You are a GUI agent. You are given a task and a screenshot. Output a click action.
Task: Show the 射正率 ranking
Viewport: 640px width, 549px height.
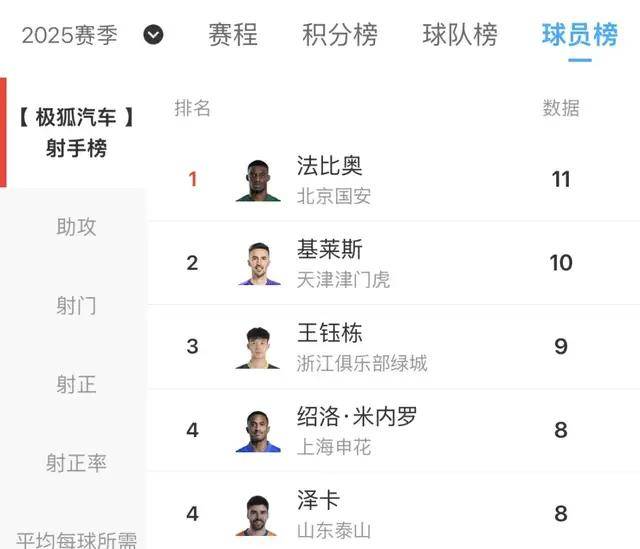(x=76, y=463)
